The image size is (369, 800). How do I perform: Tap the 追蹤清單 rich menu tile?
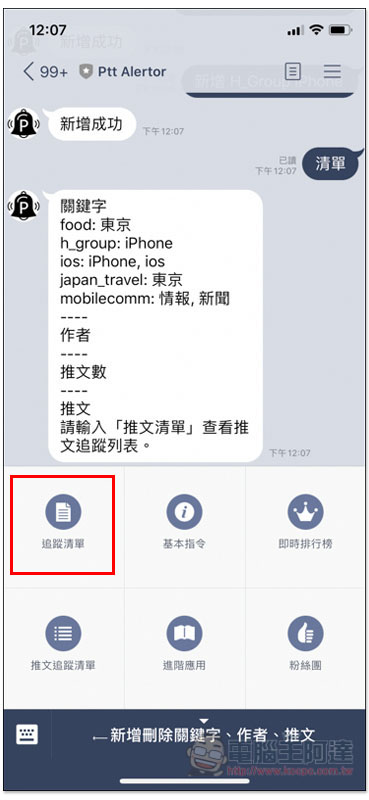click(x=63, y=525)
